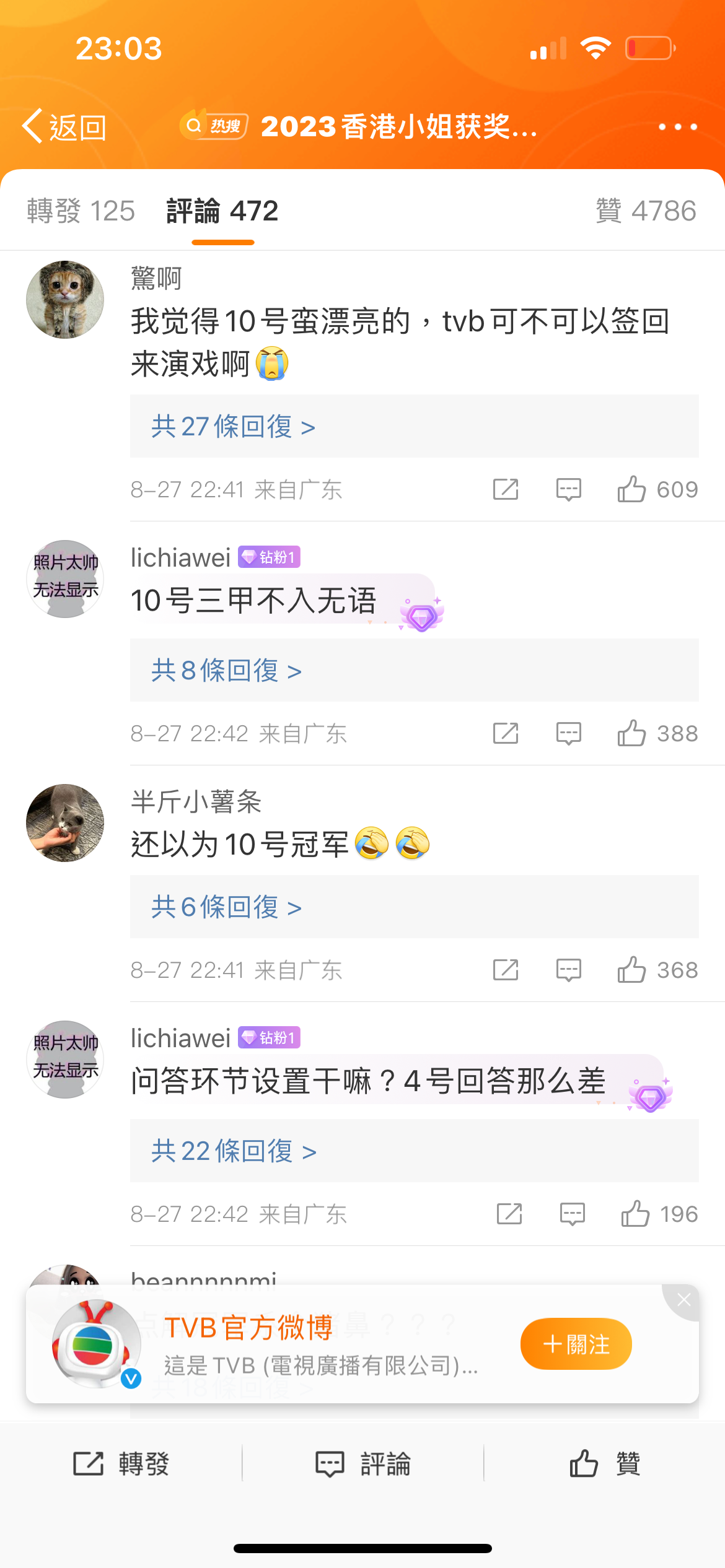The height and width of the screenshot is (1568, 725).
Task: Open the topic title 2023香港小姐获奖
Action: coord(397,126)
